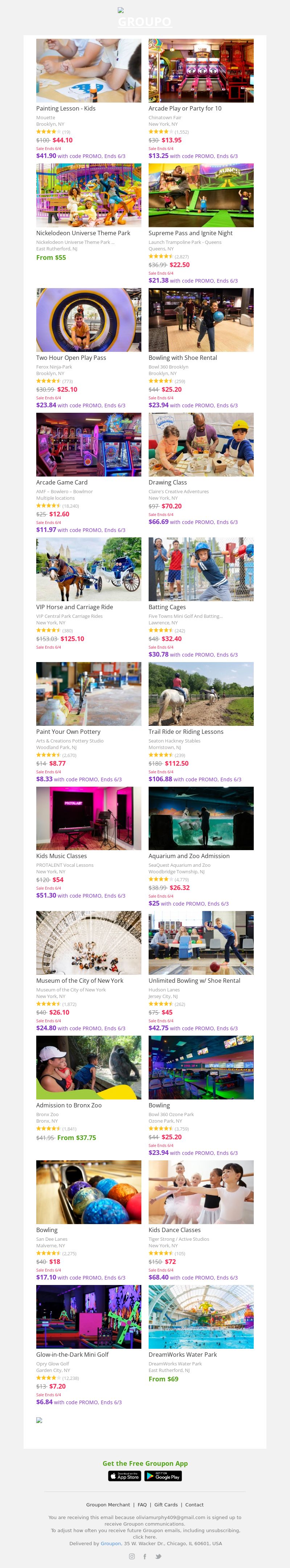290x1568 pixels.
Task: Download the app from the App Store
Action: 124,1476
